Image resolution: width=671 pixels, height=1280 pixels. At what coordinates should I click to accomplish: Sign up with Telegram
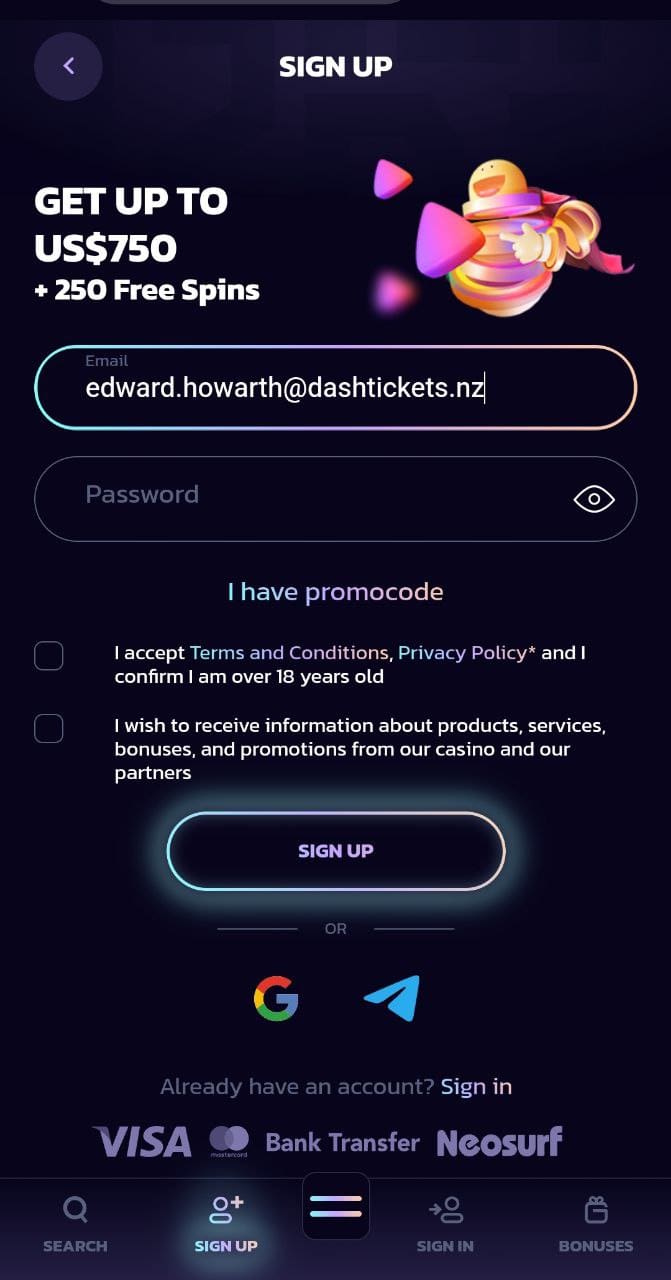(x=391, y=998)
